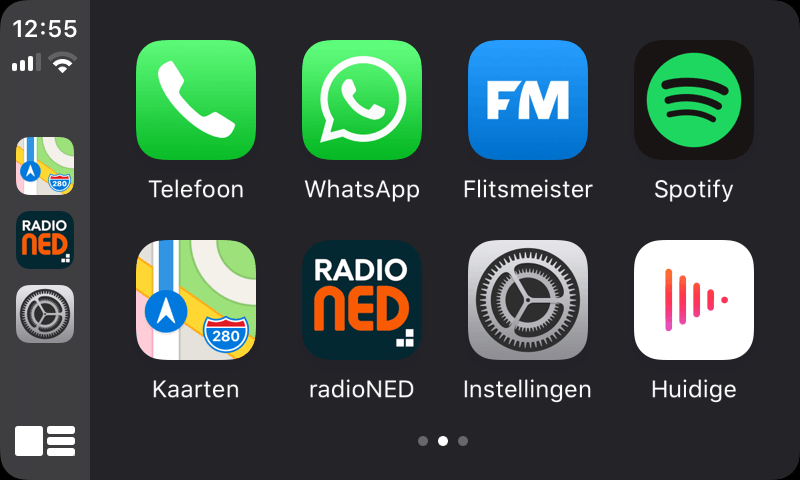The width and height of the screenshot is (800, 480).
Task: Tap the page indicator dots
Action: coord(443,440)
